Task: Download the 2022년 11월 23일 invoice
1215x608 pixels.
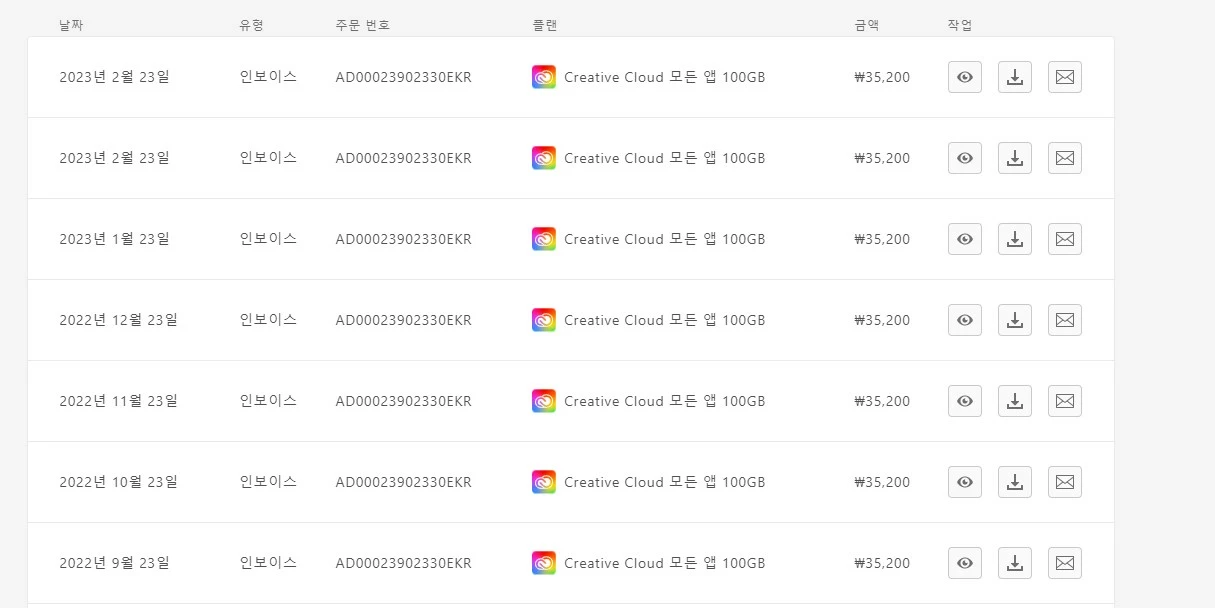Action: 1014,401
